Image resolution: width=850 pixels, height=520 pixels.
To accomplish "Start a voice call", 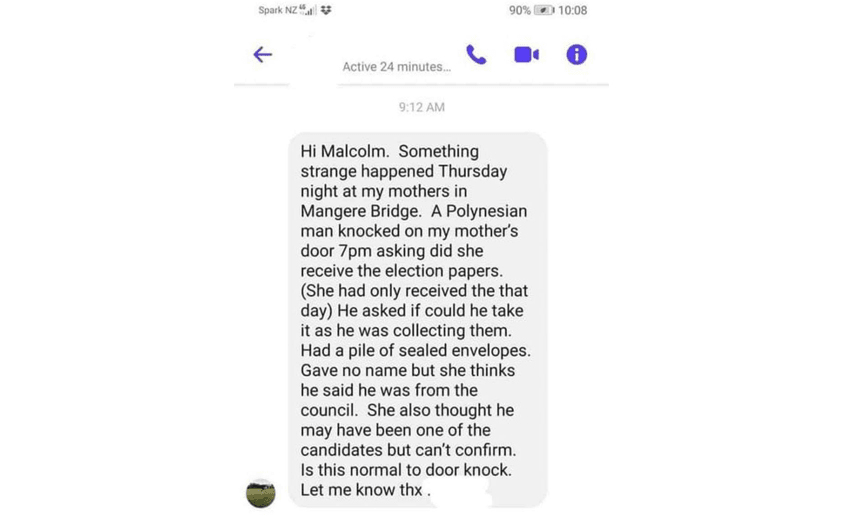I will tap(476, 55).
